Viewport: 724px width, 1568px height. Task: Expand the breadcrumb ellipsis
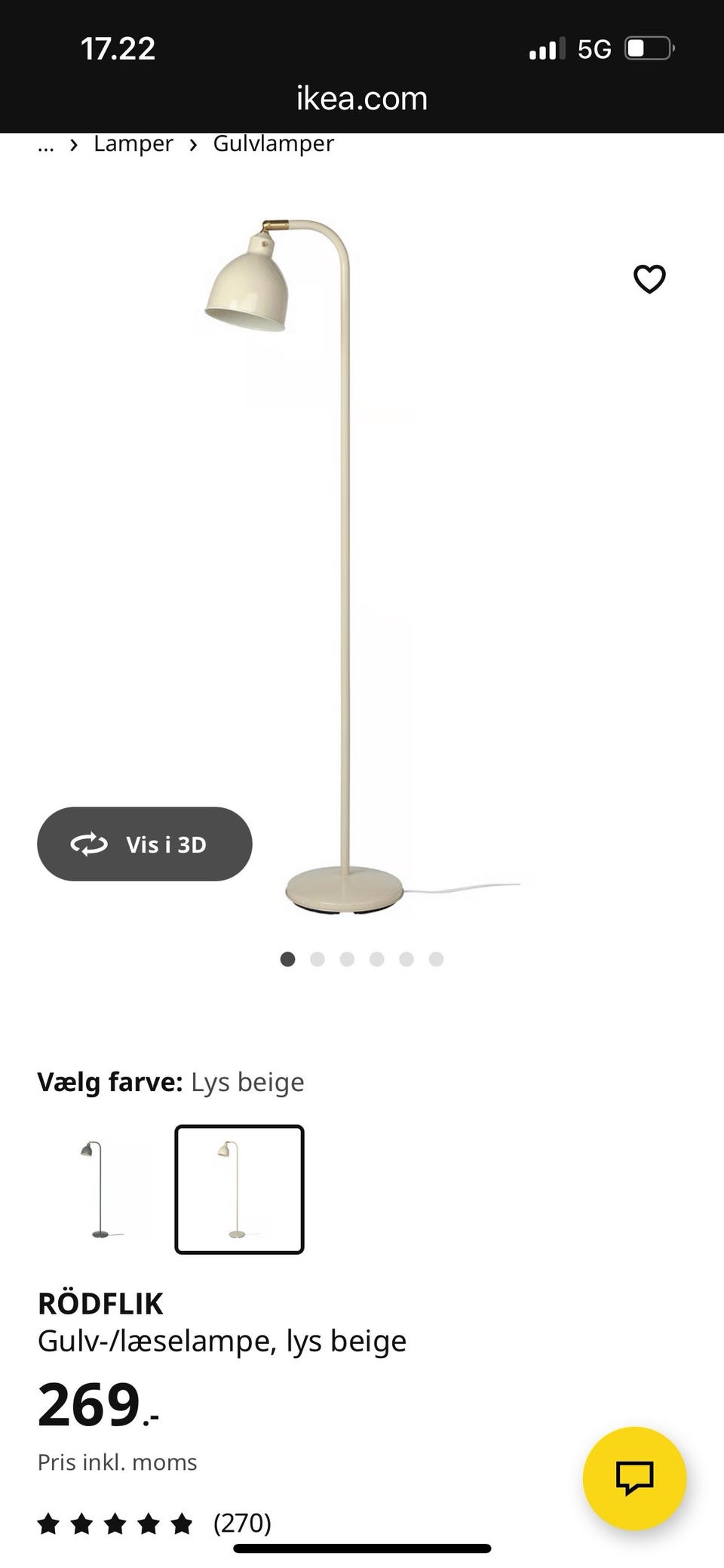(x=45, y=143)
